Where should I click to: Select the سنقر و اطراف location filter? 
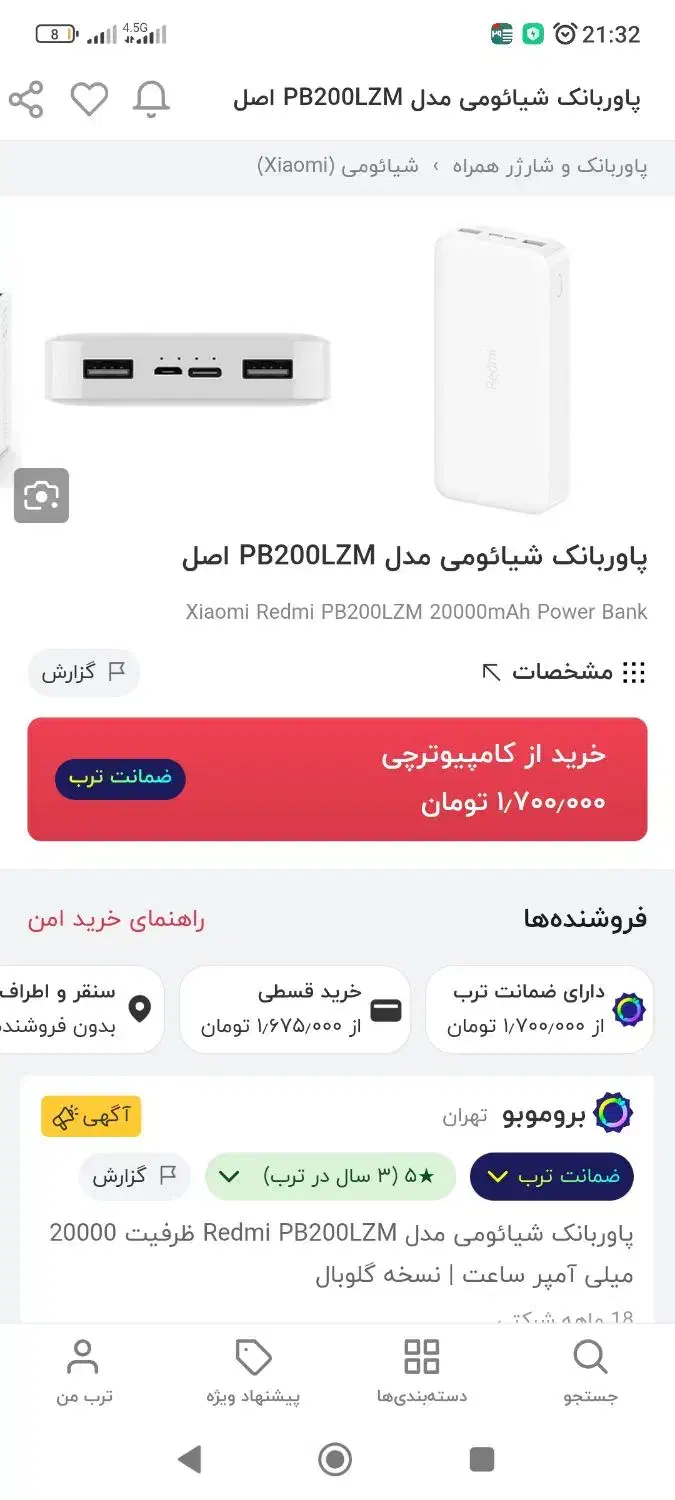[x=82, y=1009]
